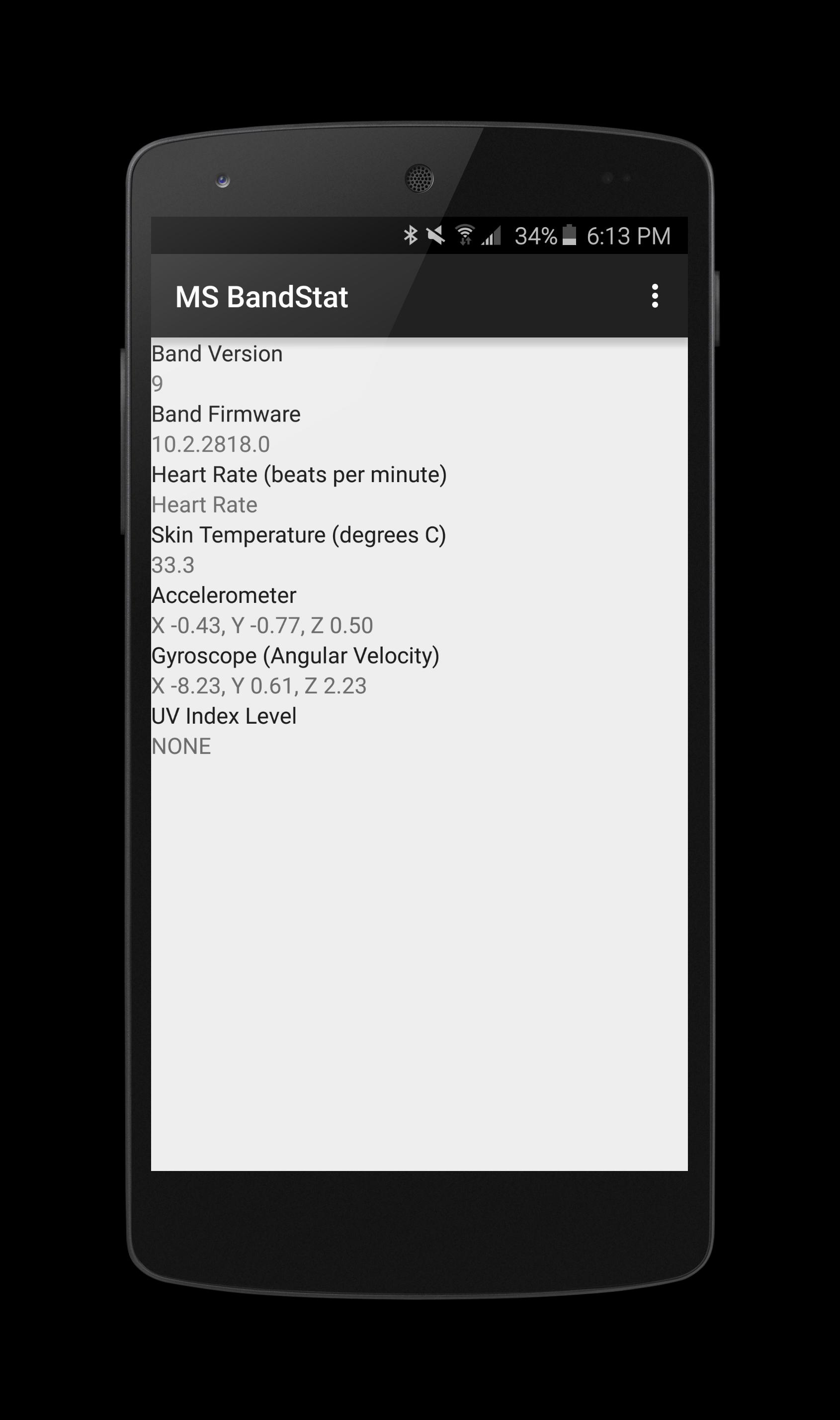The image size is (840, 1420).
Task: Tap the NONE value under UV Index Level
Action: click(181, 746)
